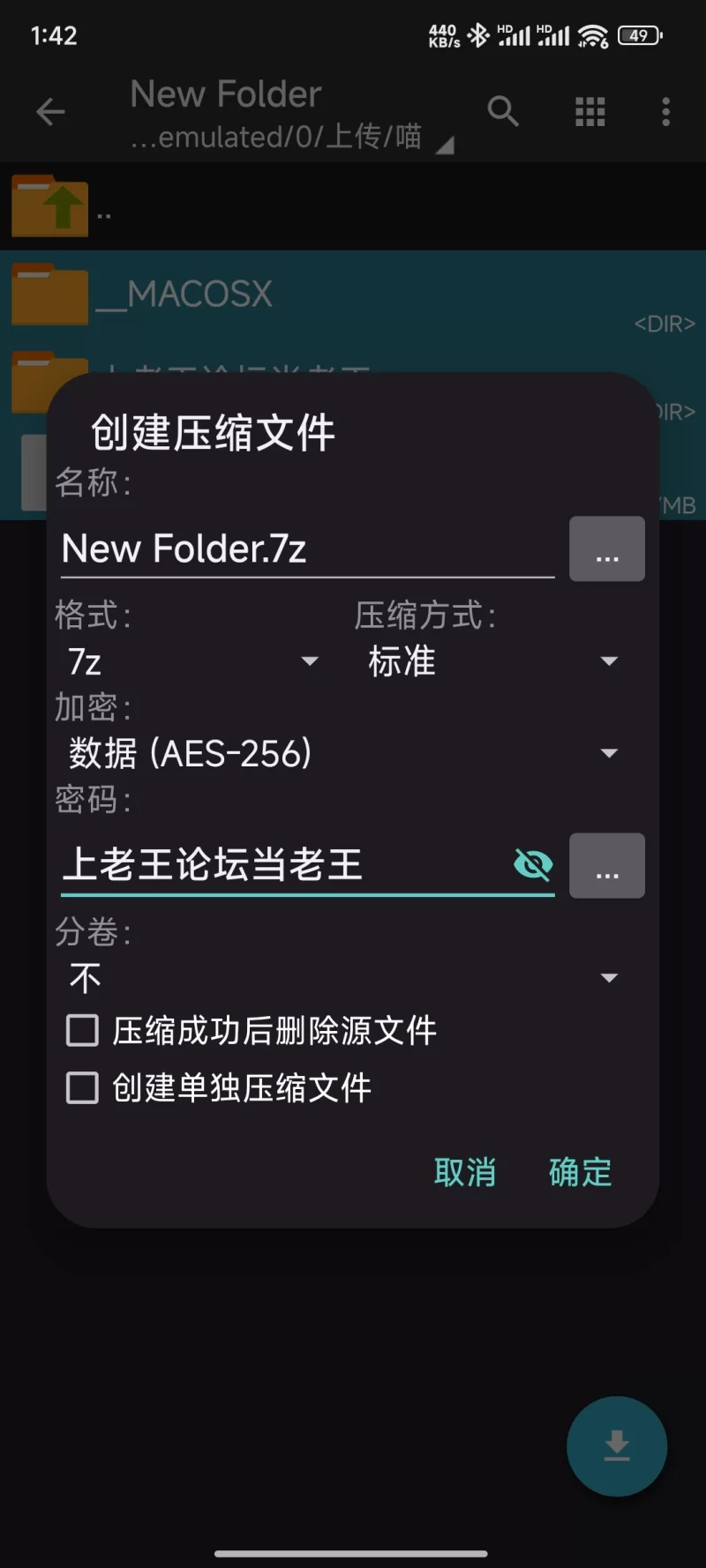Viewport: 706px width, 1568px height.
Task: Expand the 格式 dropdown showing 7z
Action: coord(192,661)
